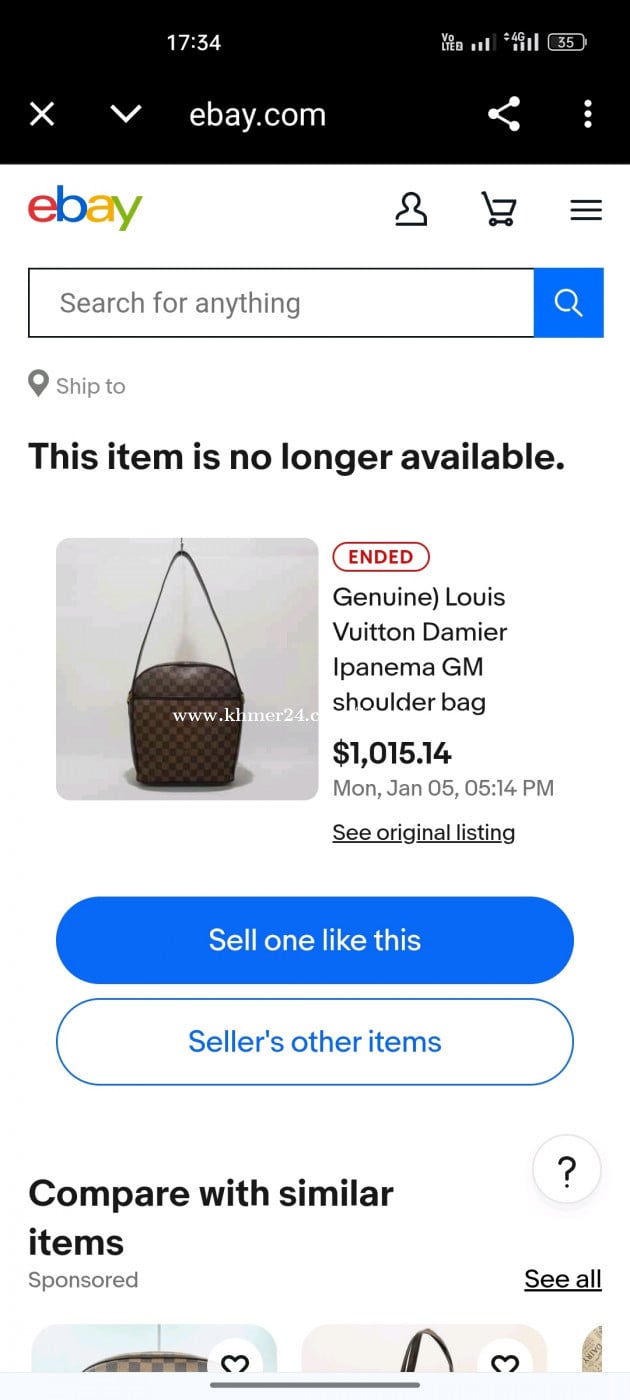This screenshot has width=630, height=1400.
Task: Choose Sell one like this
Action: coord(315,940)
